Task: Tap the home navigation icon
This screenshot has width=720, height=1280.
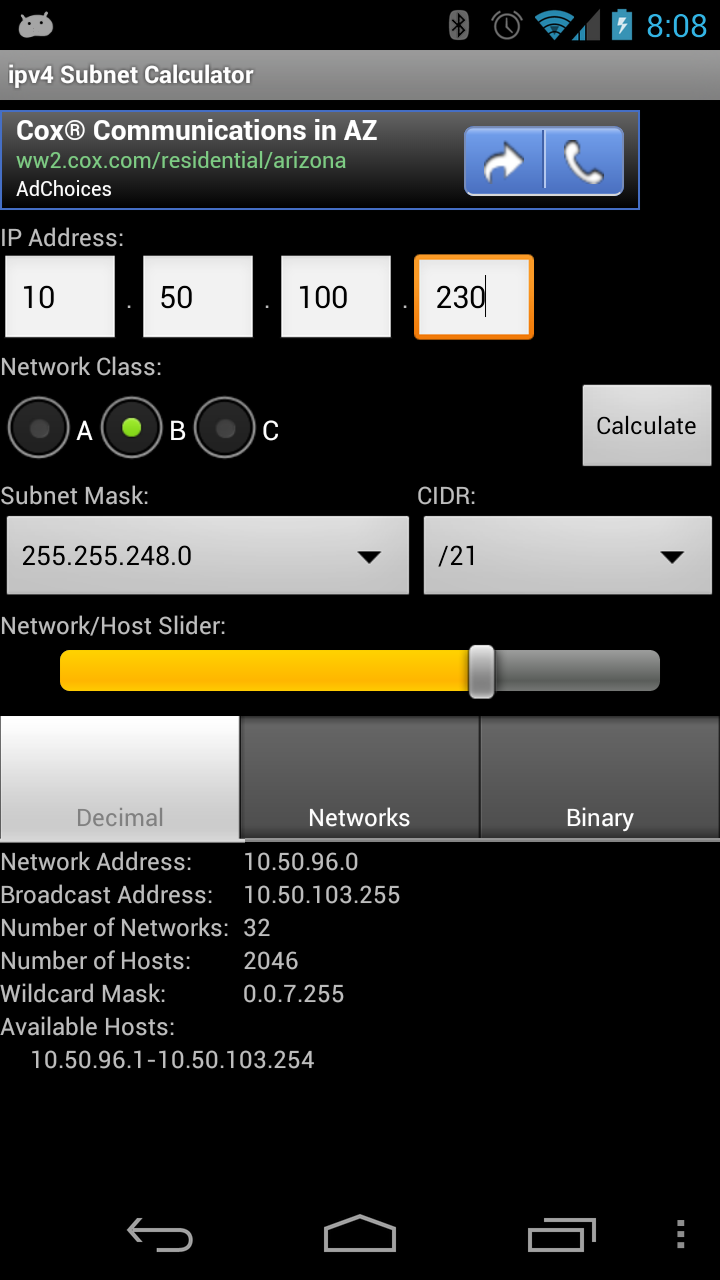Action: click(360, 1236)
